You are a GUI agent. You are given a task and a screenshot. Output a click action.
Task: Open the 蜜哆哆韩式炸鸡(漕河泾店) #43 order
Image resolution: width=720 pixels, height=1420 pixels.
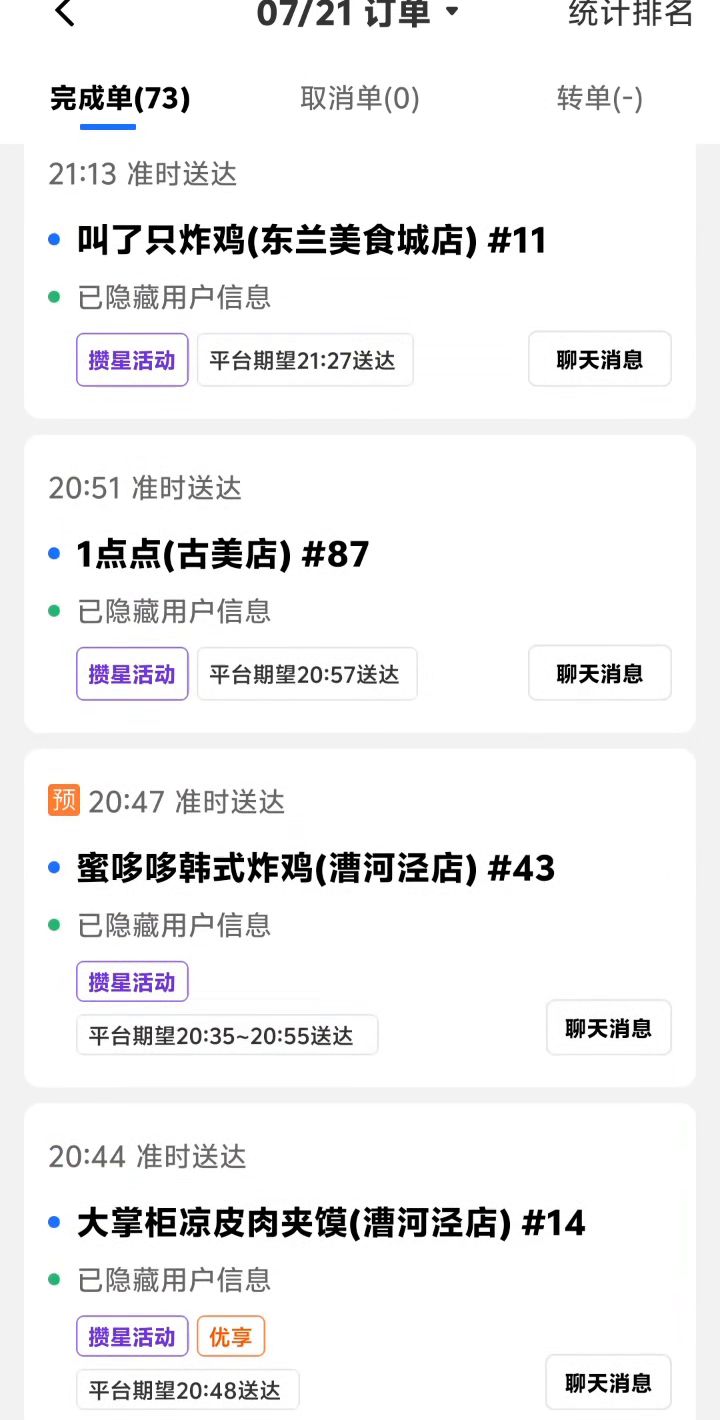pos(315,868)
